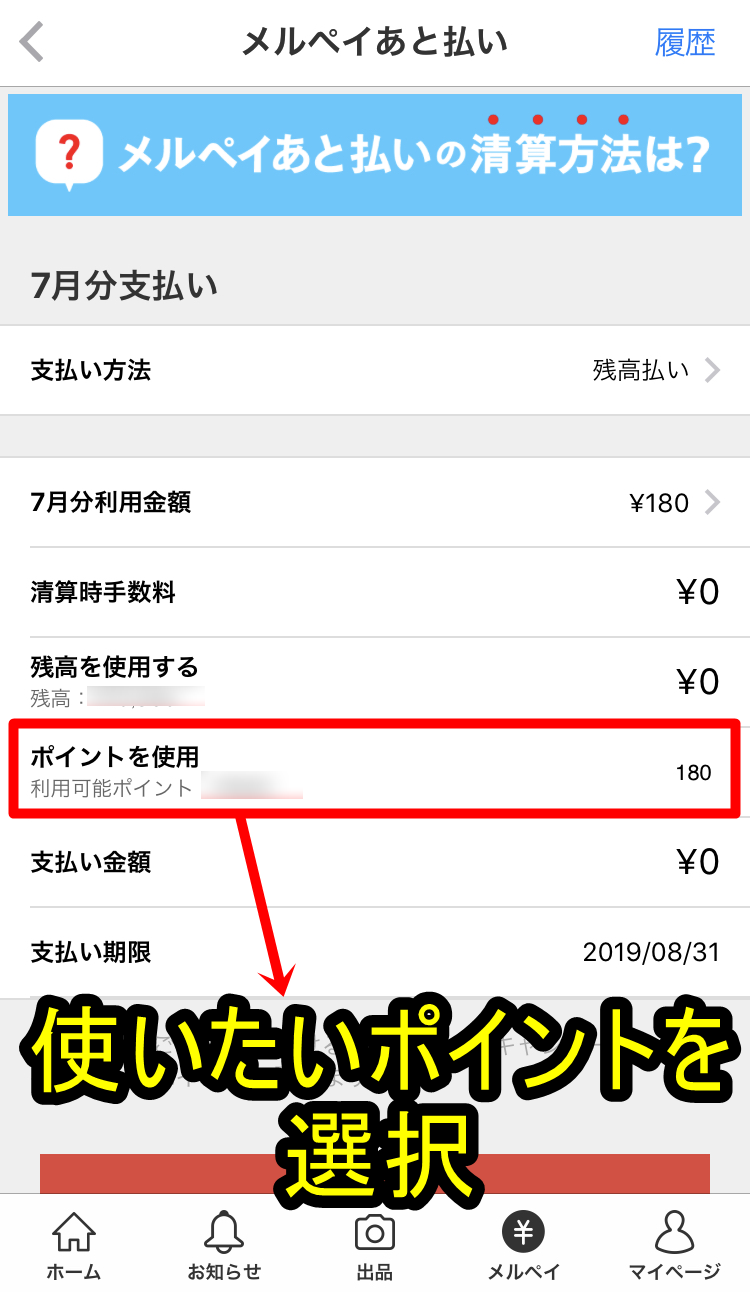Switch to the メルペイ tab
This screenshot has height=1292, width=750.
click(523, 1246)
